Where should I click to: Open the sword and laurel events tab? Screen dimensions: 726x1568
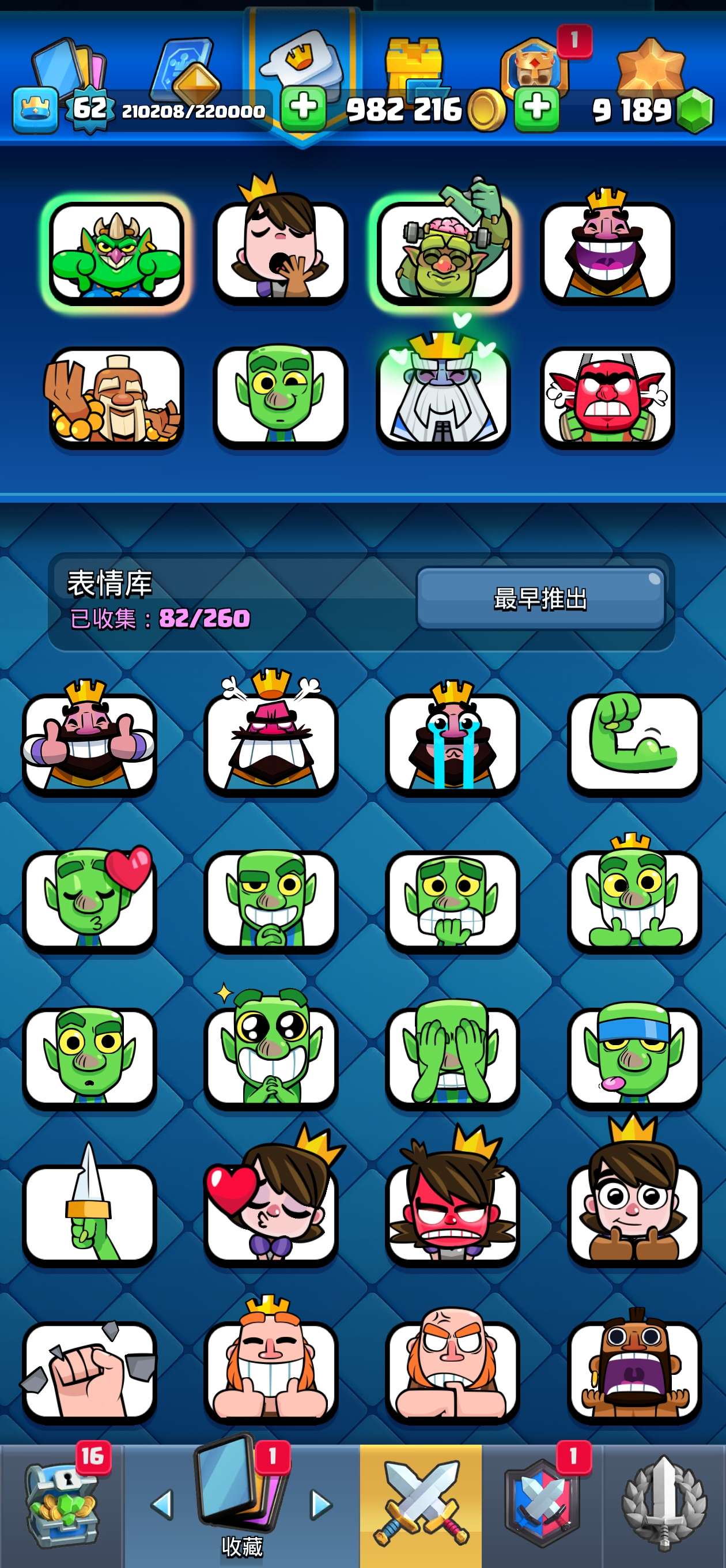coord(664,1502)
